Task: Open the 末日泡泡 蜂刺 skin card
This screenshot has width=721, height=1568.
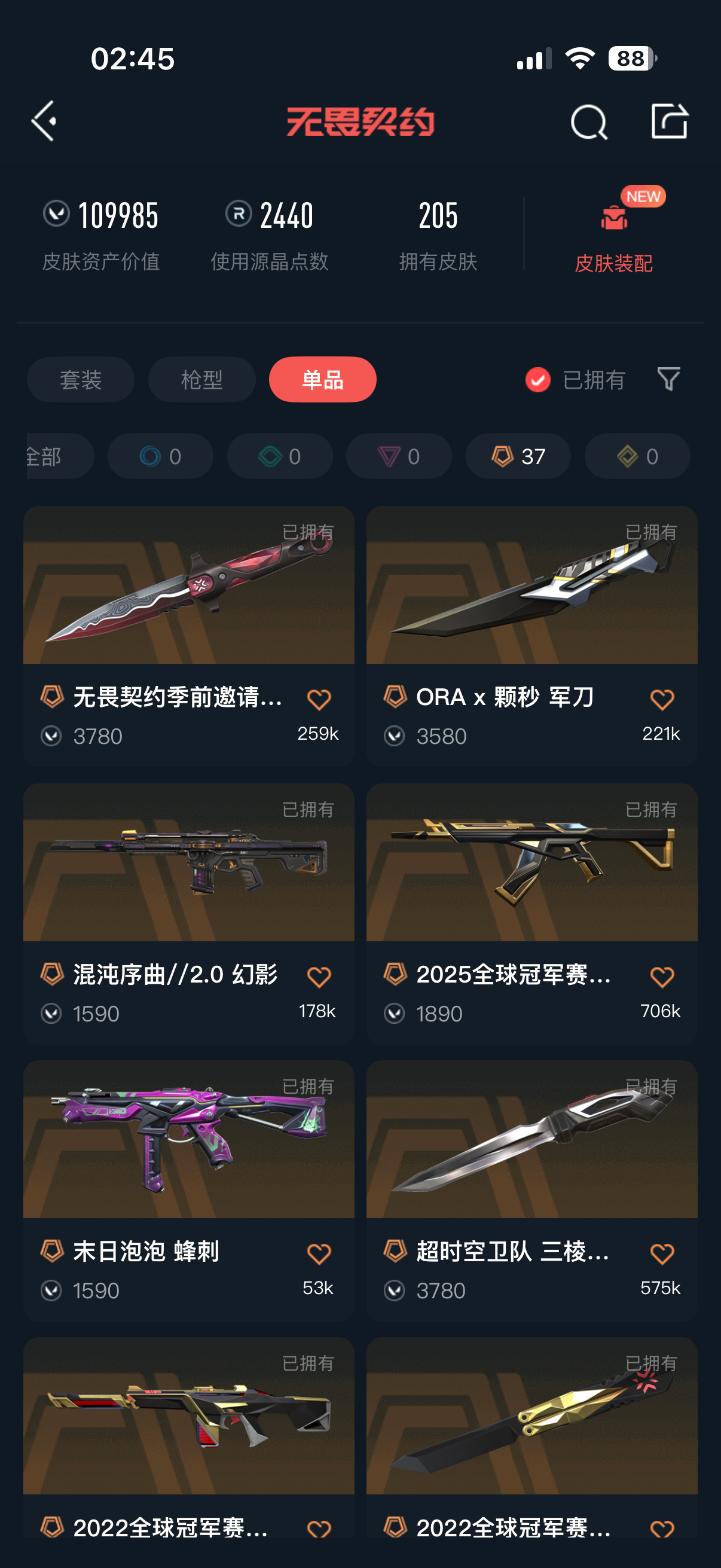Action: [x=188, y=1190]
